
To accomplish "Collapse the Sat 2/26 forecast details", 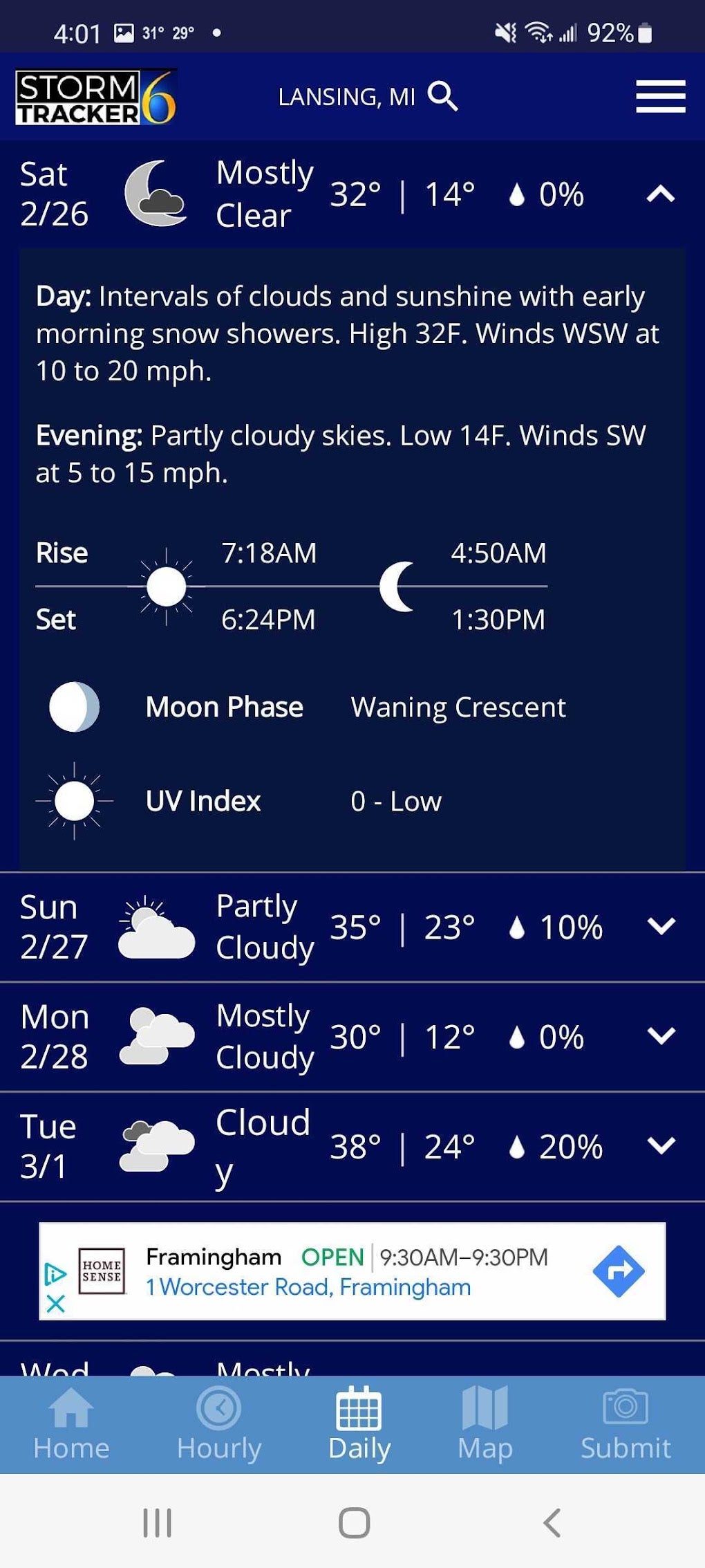I will tap(660, 194).
